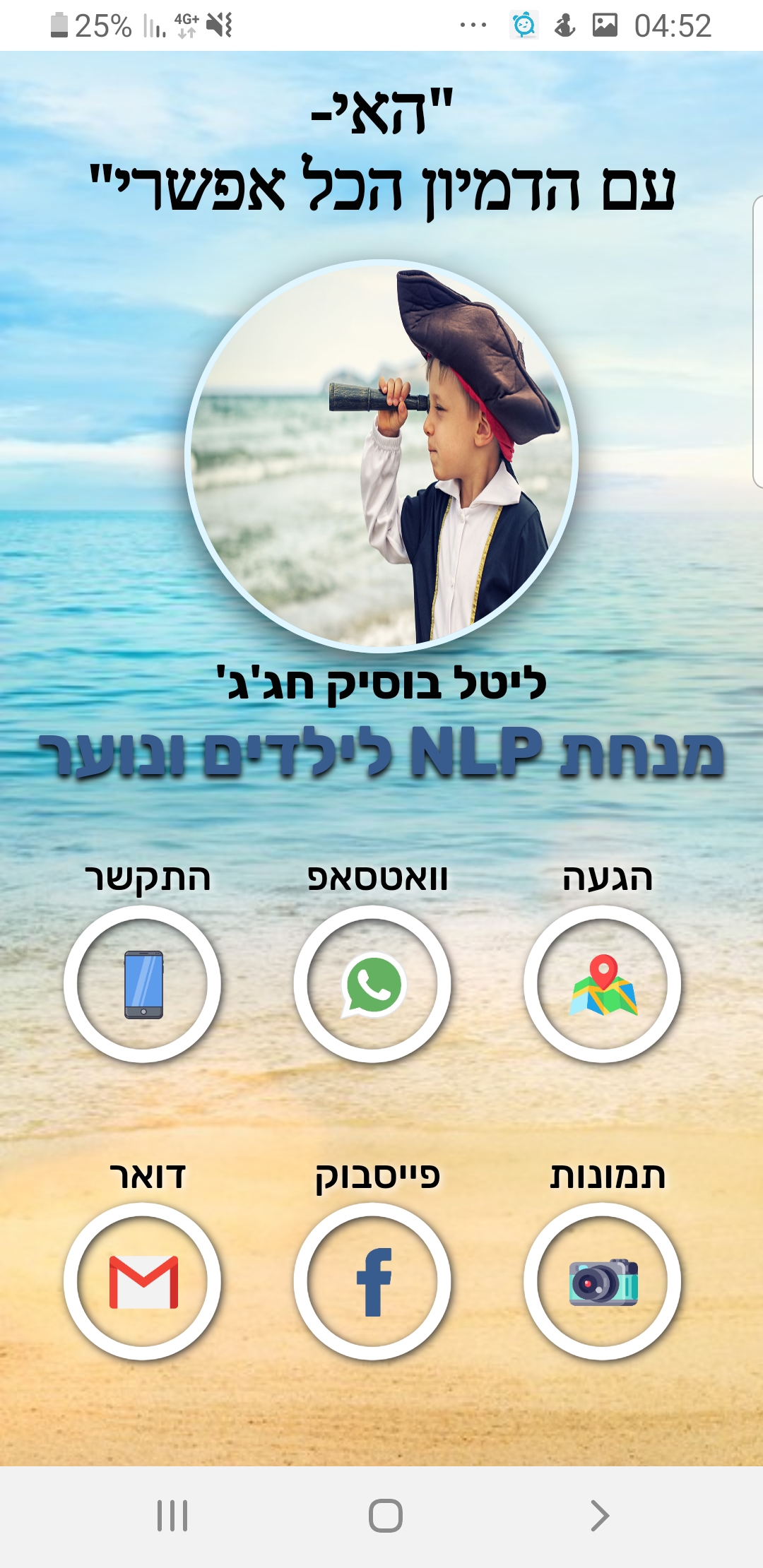Open the Facebook page (פייסבוק)
The width and height of the screenshot is (763, 1568).
(x=373, y=1281)
